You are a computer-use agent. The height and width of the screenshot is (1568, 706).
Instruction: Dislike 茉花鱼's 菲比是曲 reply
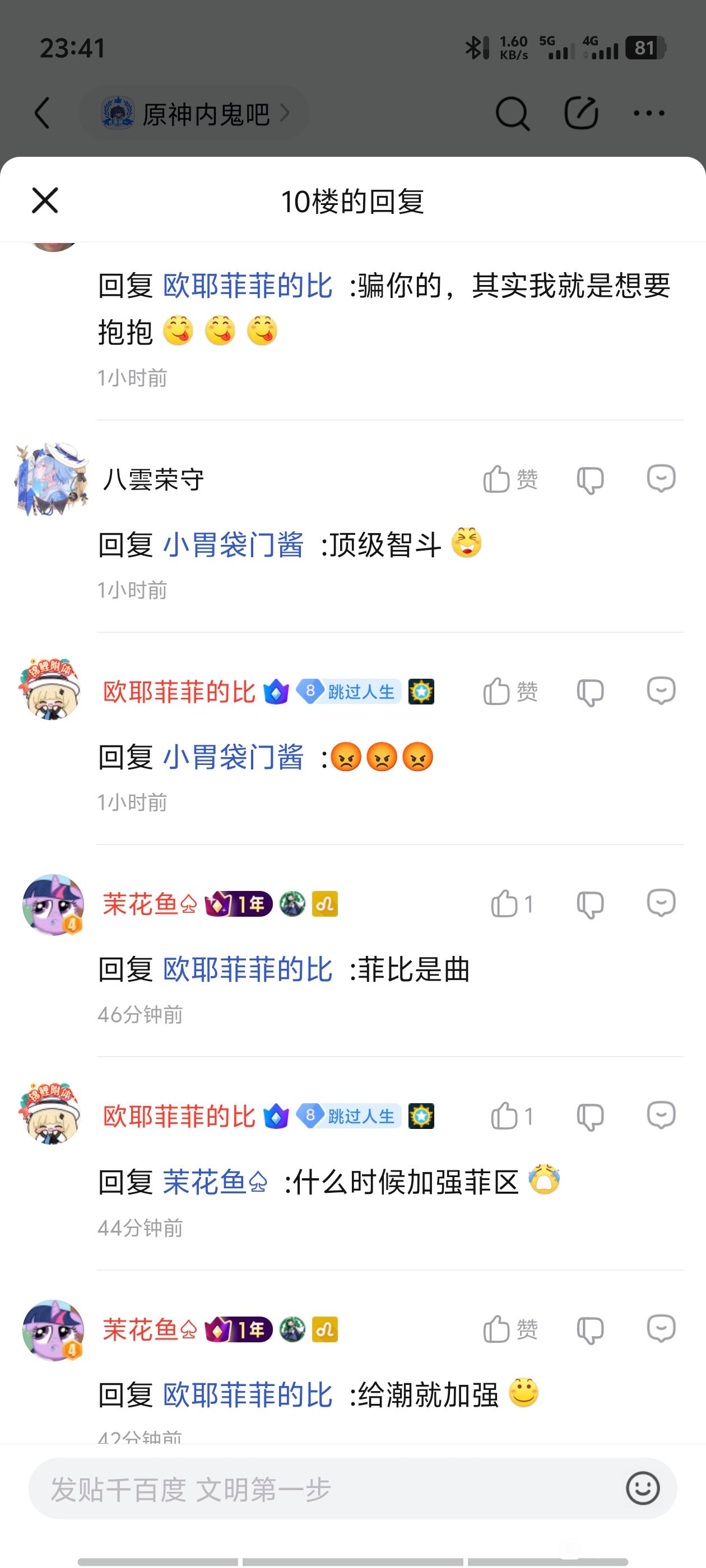(589, 904)
